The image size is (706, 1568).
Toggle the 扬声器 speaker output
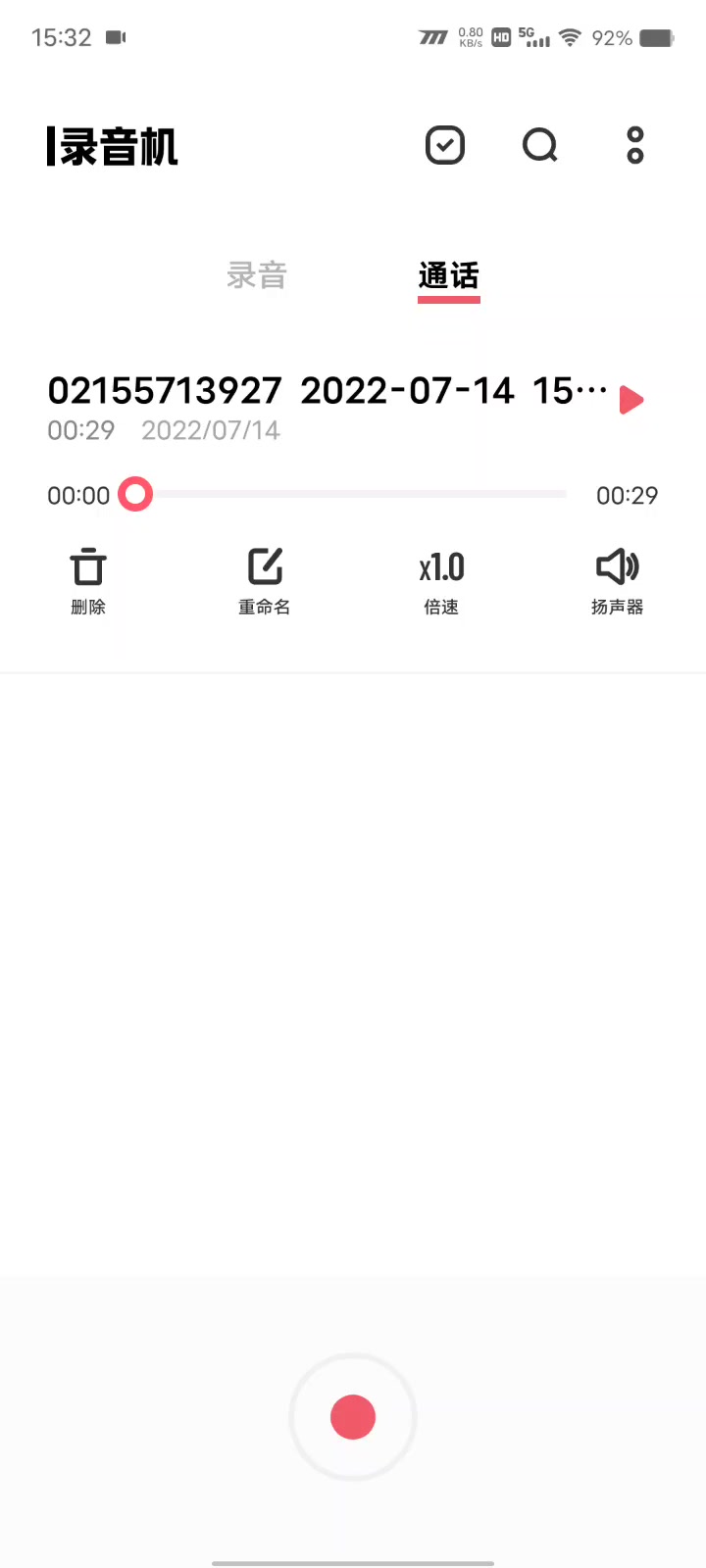click(x=618, y=581)
